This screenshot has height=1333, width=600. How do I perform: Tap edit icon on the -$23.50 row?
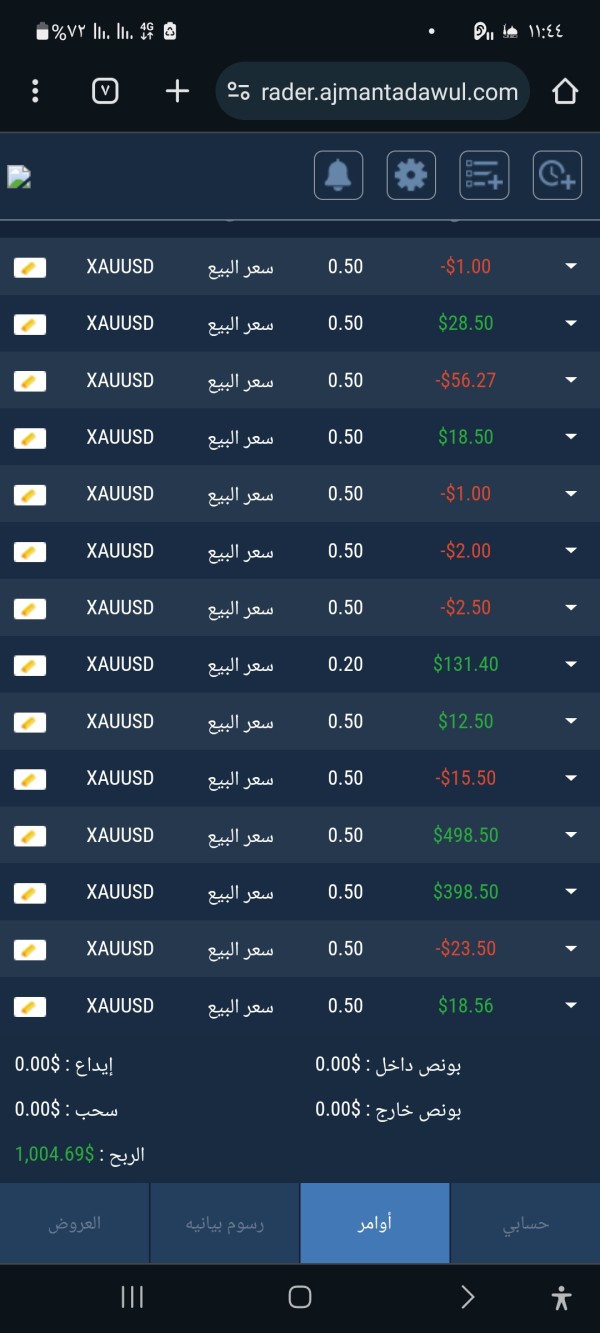30,949
